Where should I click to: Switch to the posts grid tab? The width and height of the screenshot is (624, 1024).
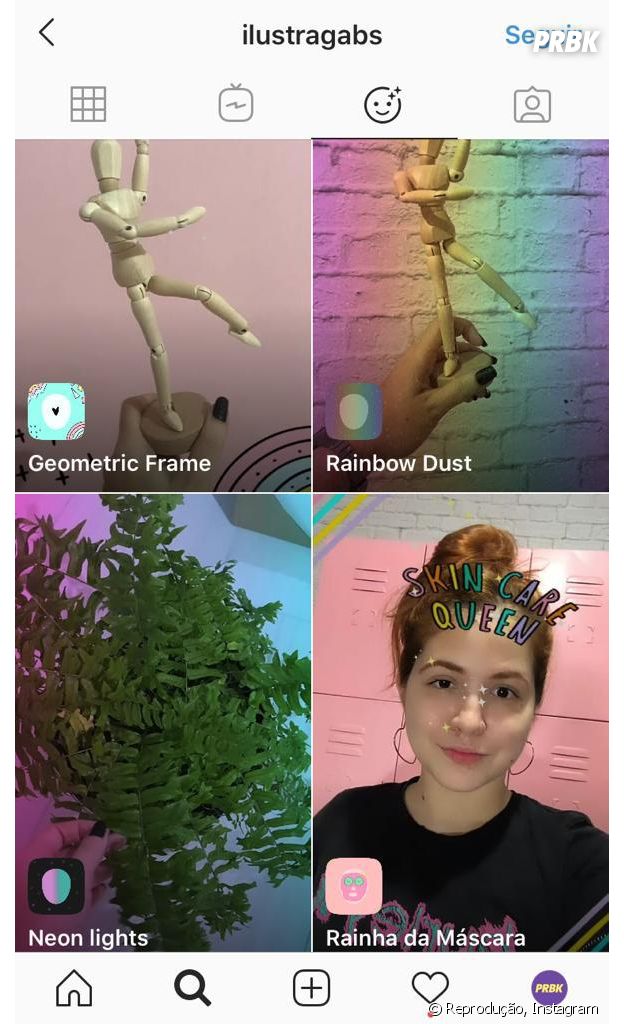tap(88, 104)
